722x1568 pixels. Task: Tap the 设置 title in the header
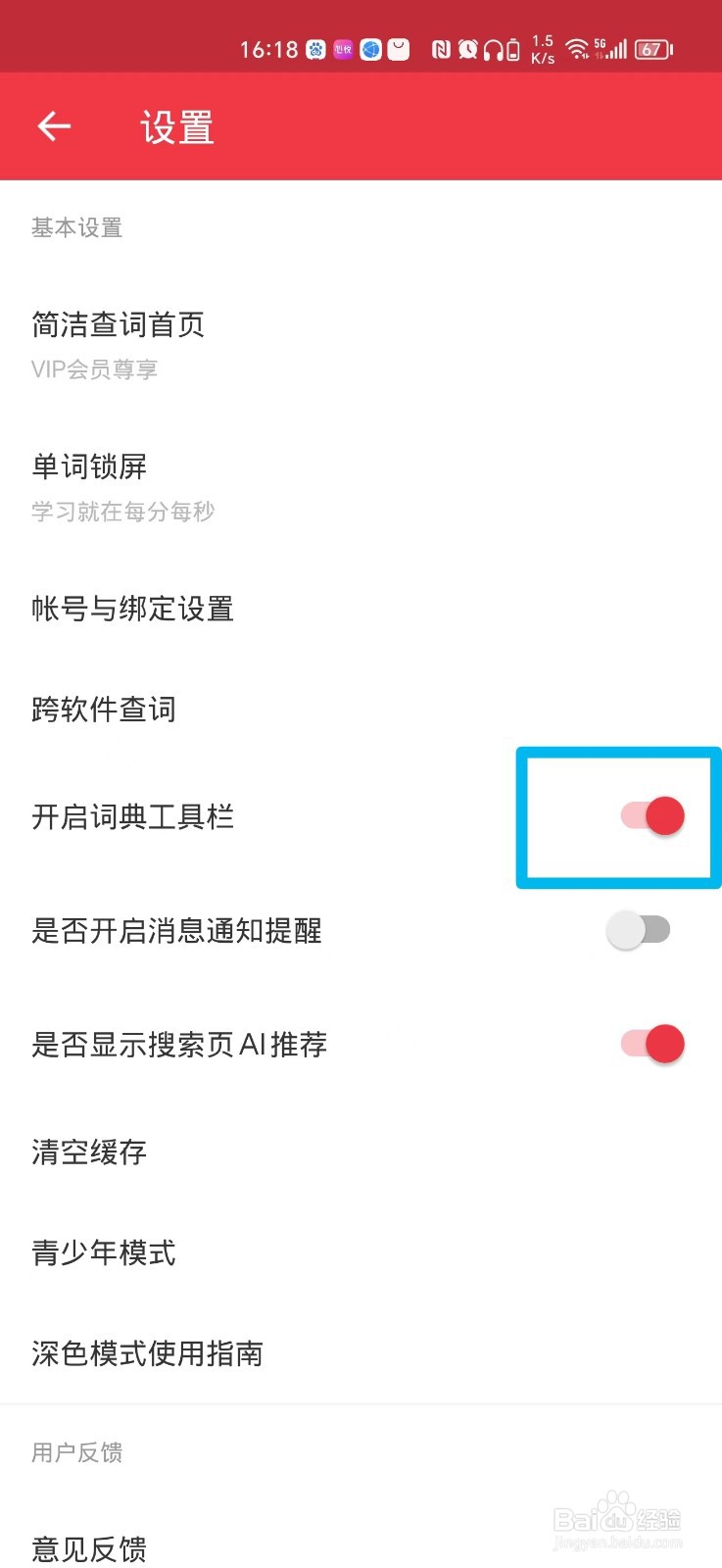click(x=174, y=127)
